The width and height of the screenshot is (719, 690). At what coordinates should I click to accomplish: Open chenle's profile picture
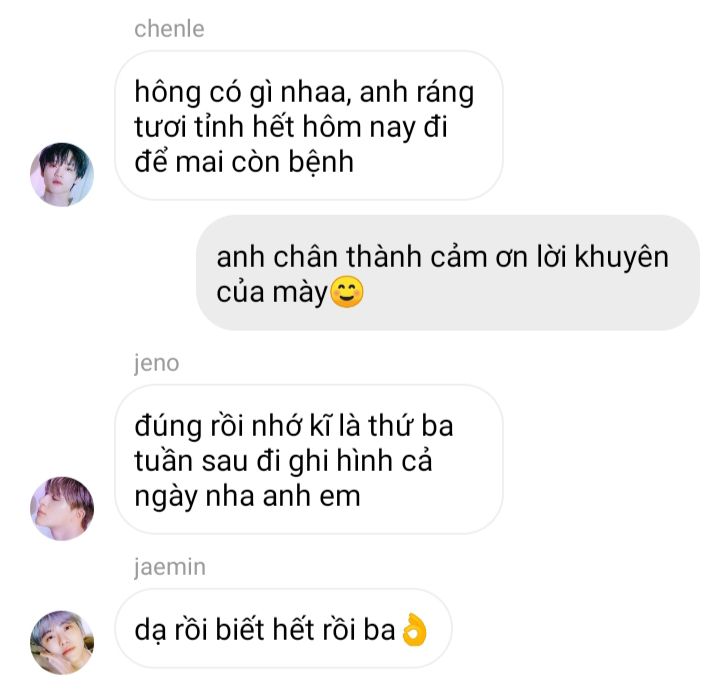(61, 174)
